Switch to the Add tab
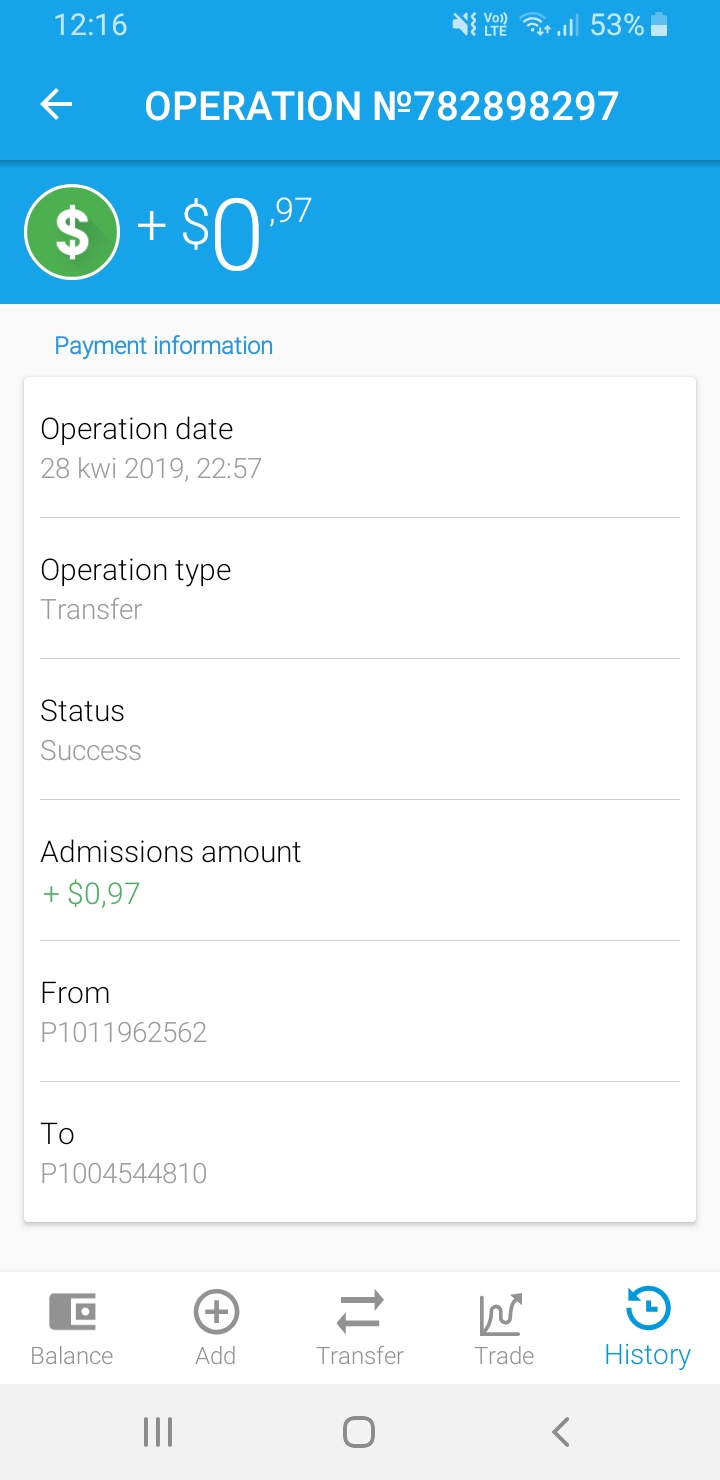The width and height of the screenshot is (720, 1480). (216, 1329)
